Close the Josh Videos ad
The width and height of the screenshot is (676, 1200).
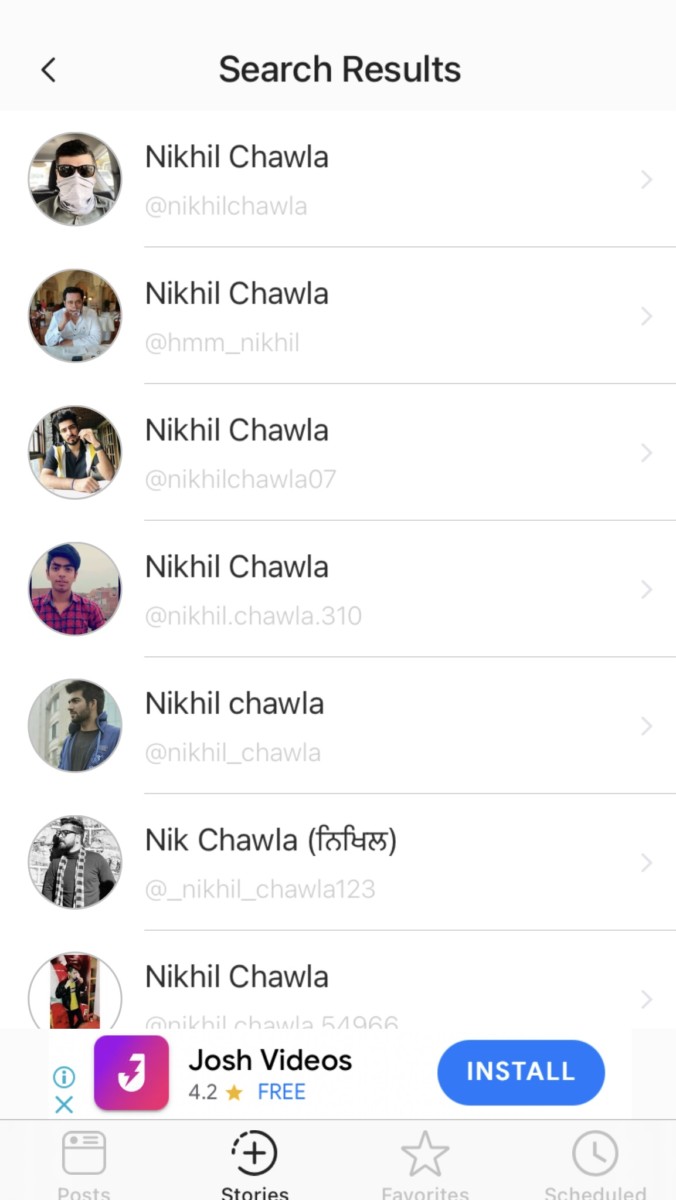[64, 1105]
